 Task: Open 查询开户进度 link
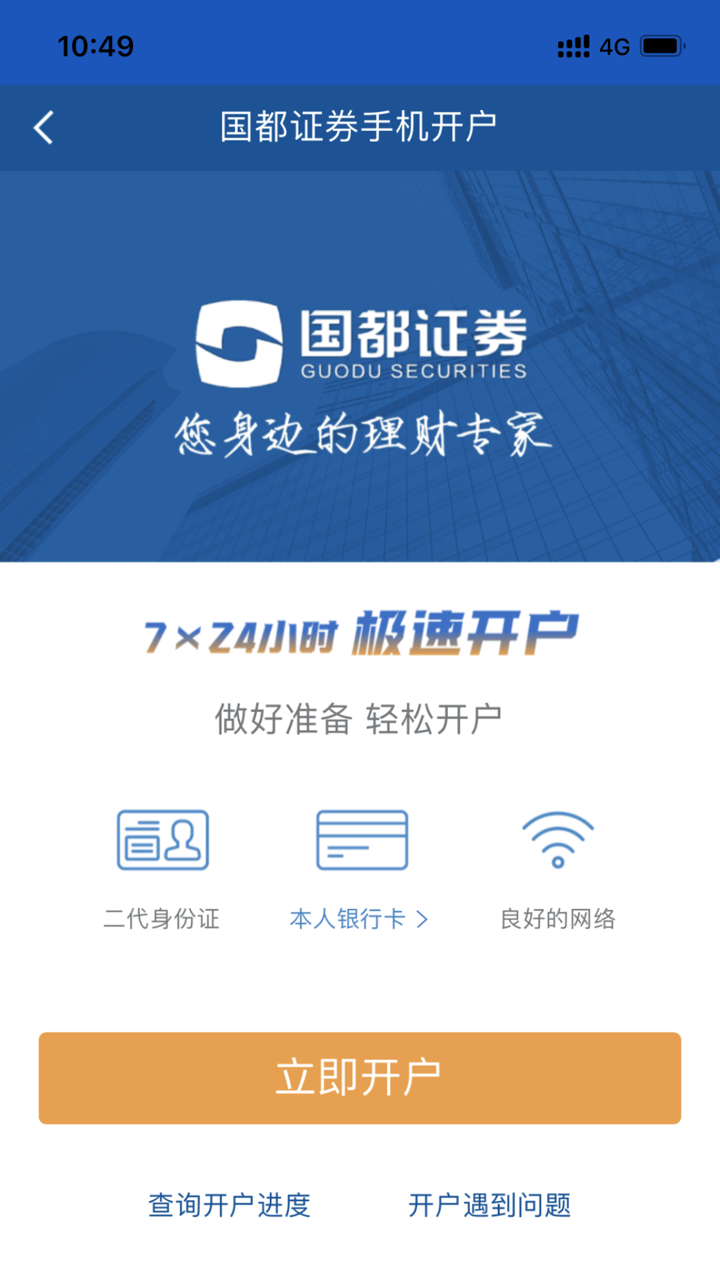[x=229, y=1205]
